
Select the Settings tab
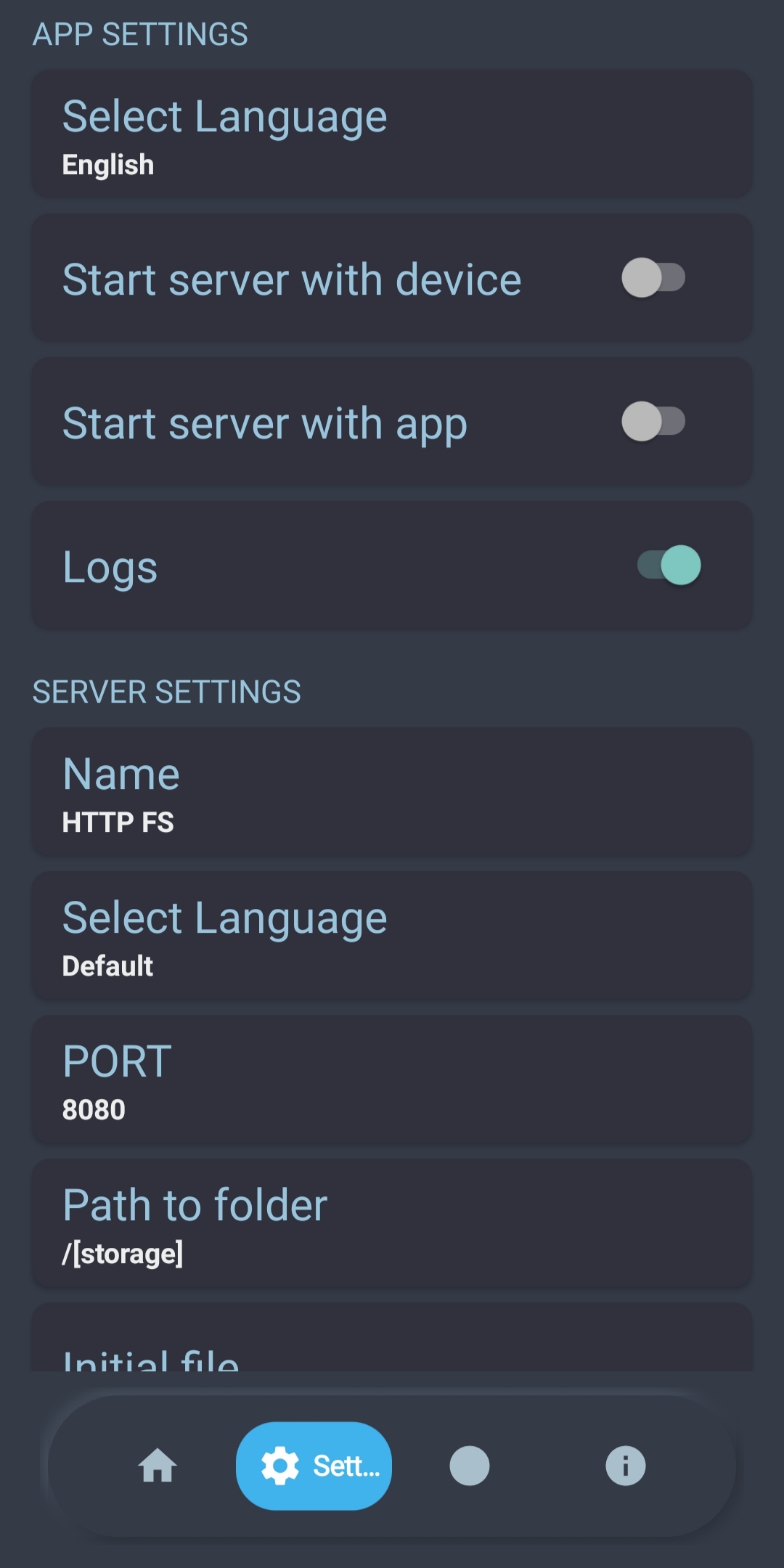tap(314, 1466)
